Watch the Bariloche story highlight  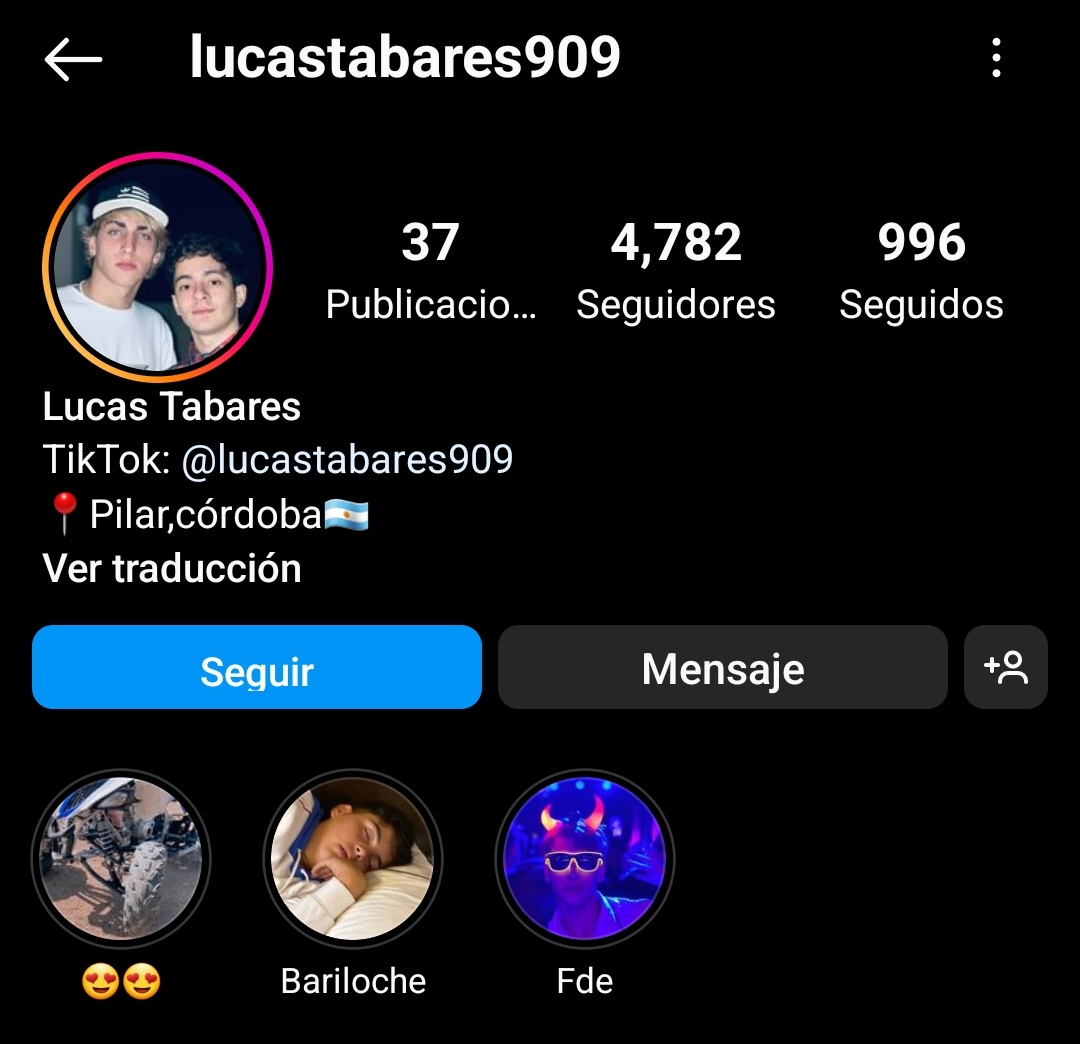353,858
